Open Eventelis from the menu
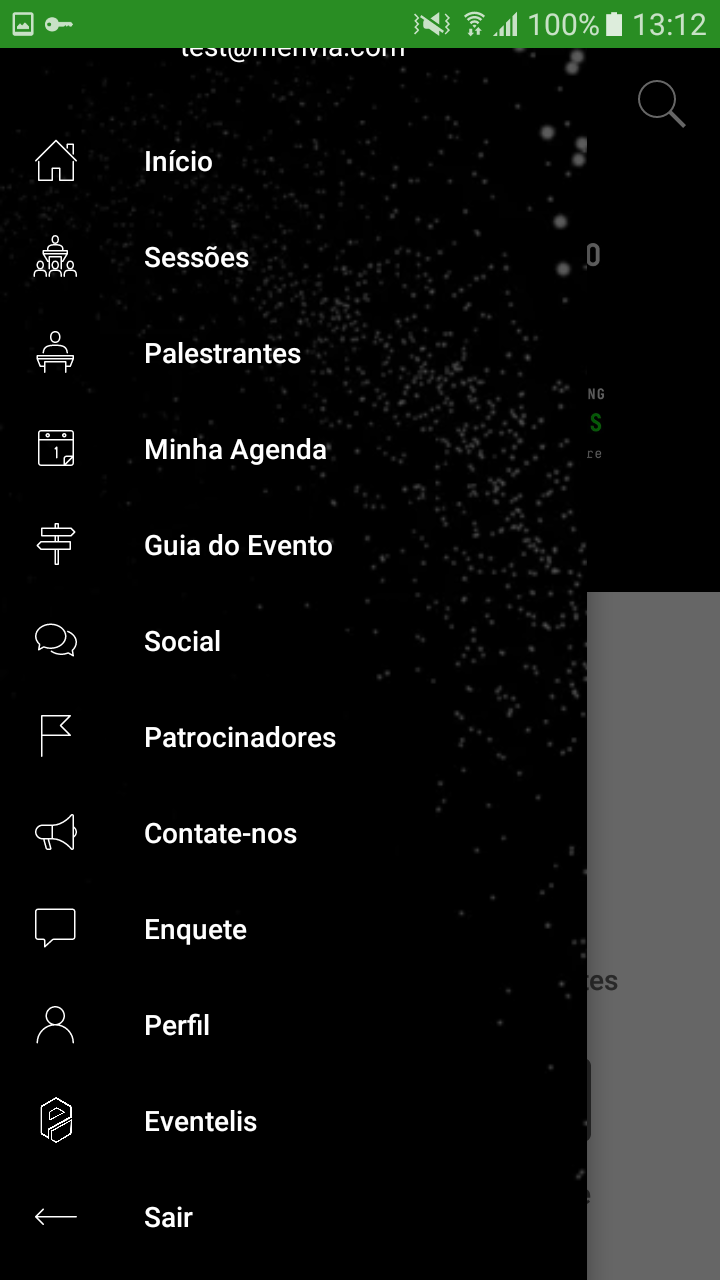The height and width of the screenshot is (1280, 720). (200, 1121)
